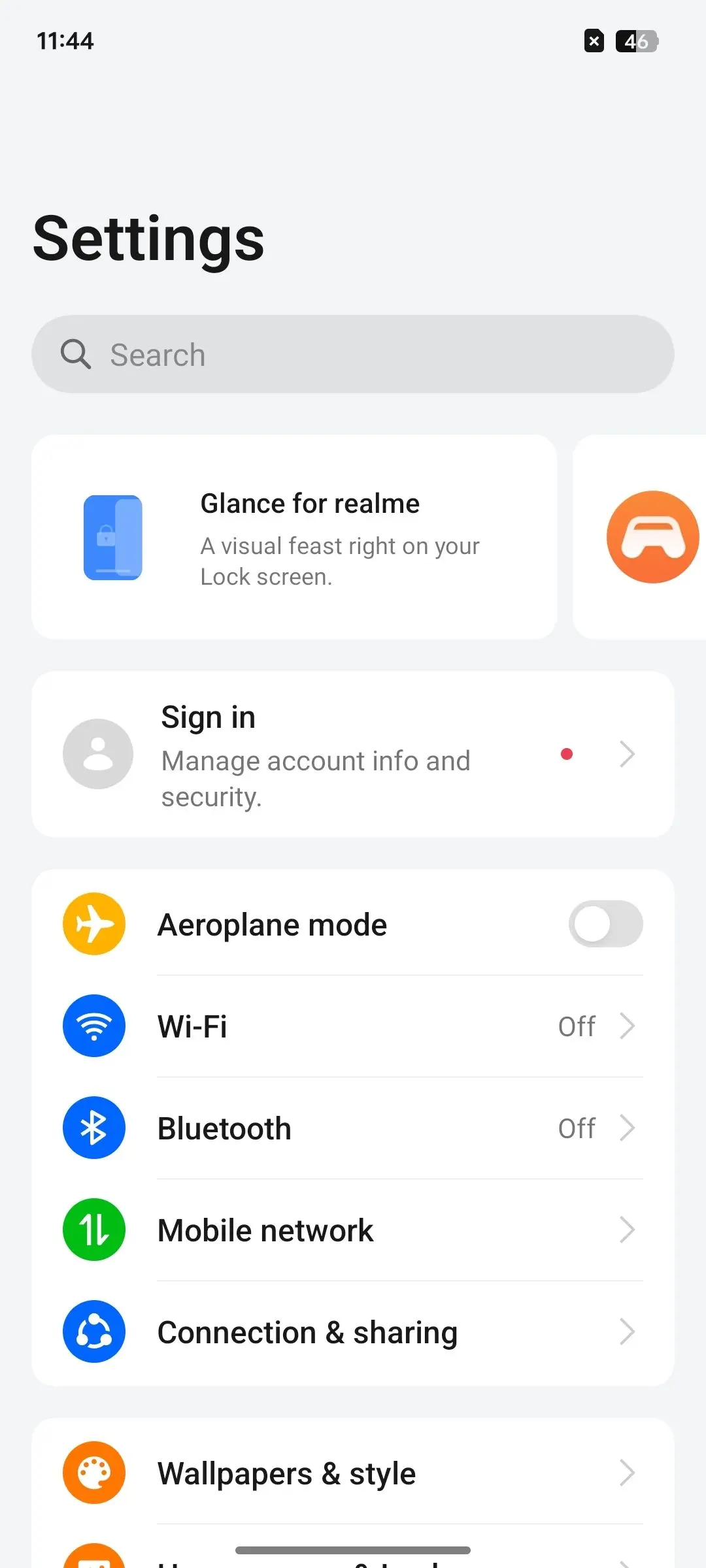Tap the Sign in profile avatar icon
Screen dimensions: 706x1568
[x=97, y=753]
